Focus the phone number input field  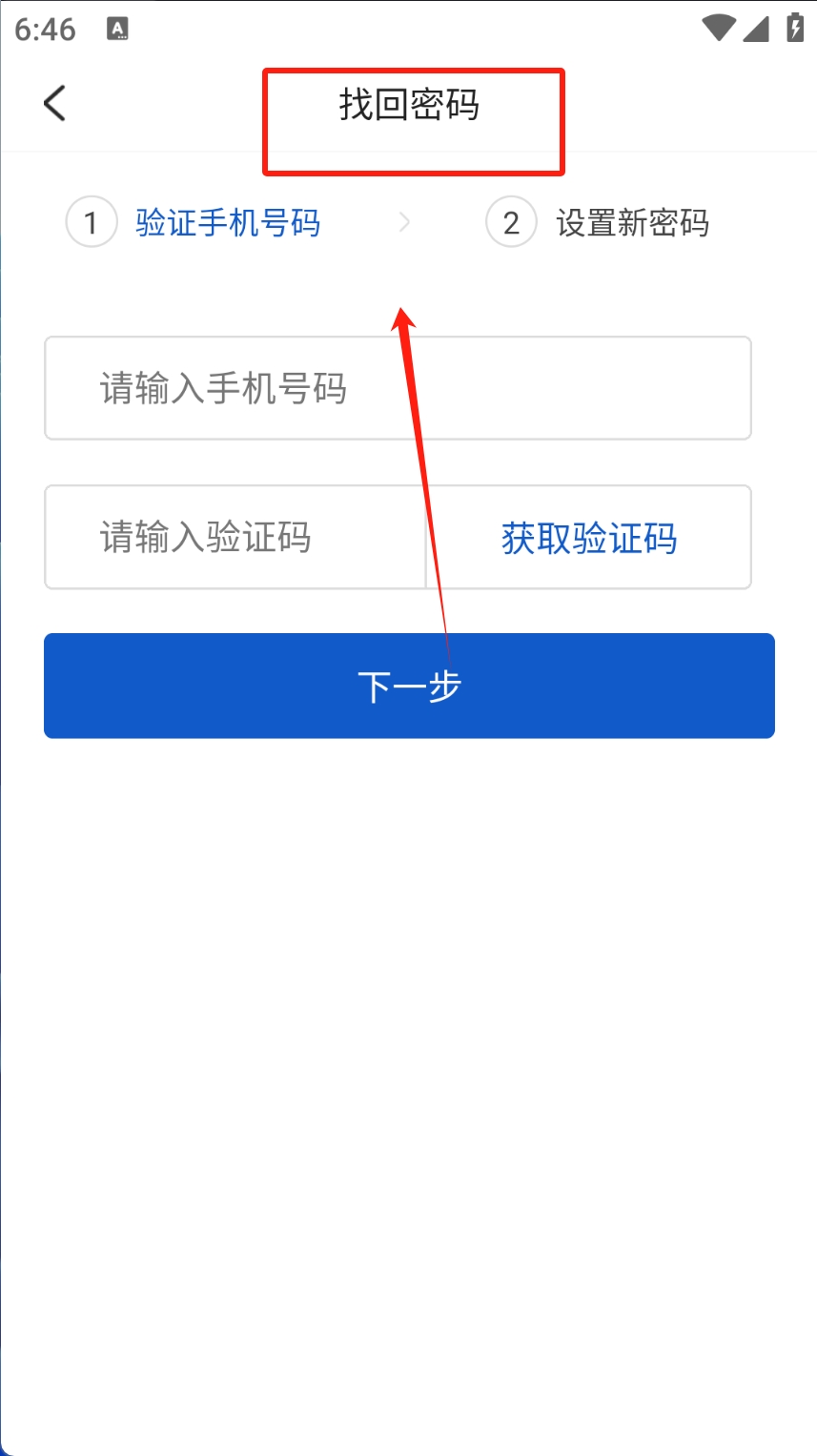398,388
